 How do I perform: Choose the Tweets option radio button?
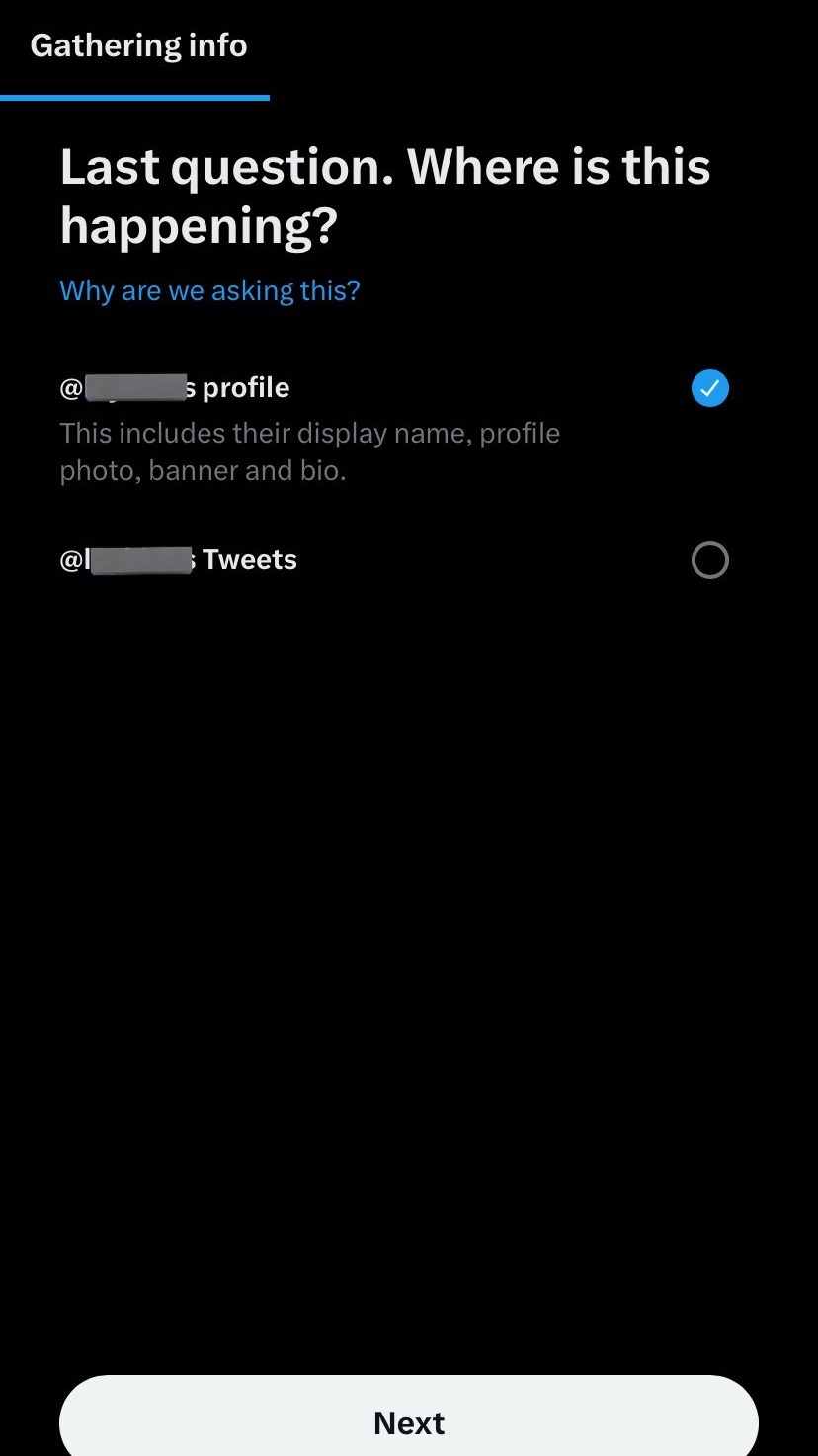(709, 560)
